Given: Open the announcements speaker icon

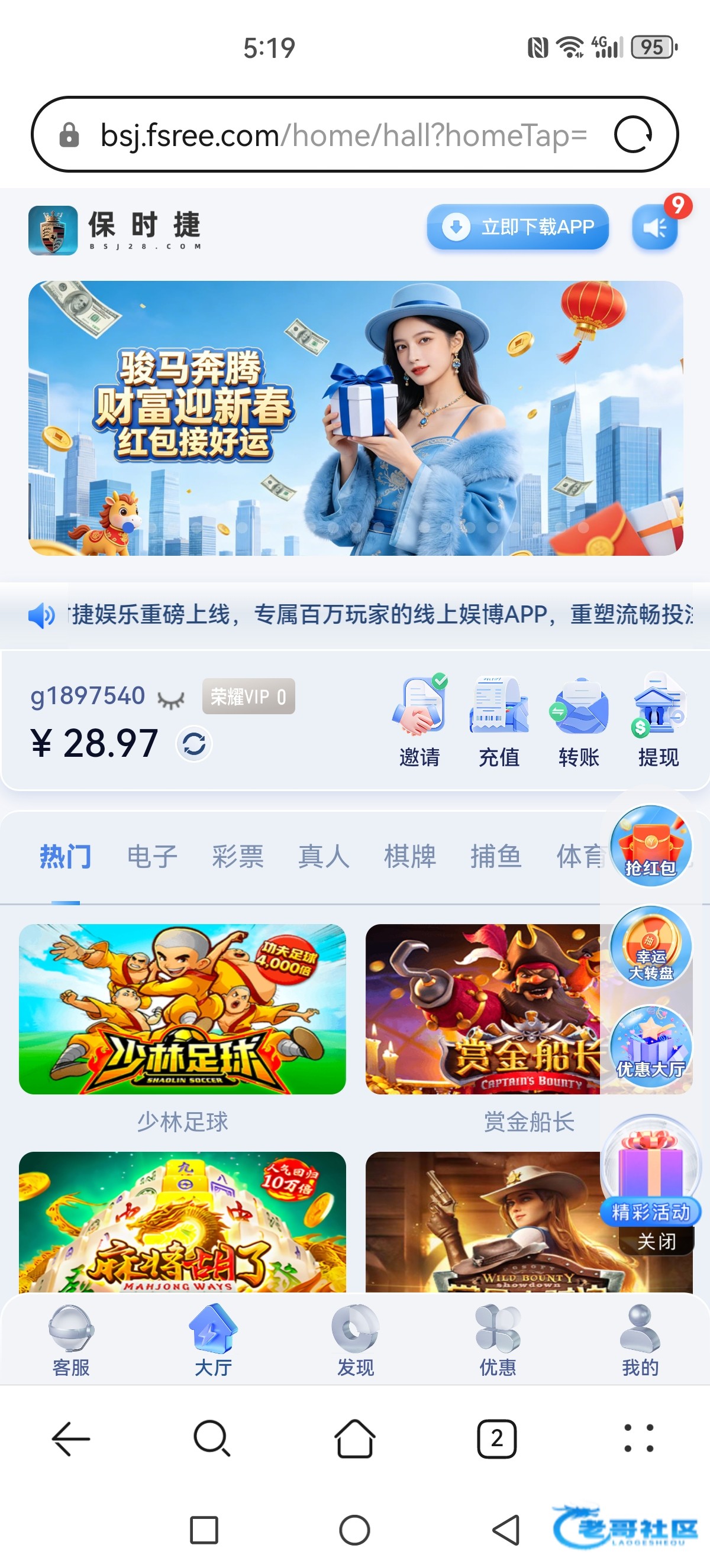Looking at the screenshot, I should [x=655, y=228].
